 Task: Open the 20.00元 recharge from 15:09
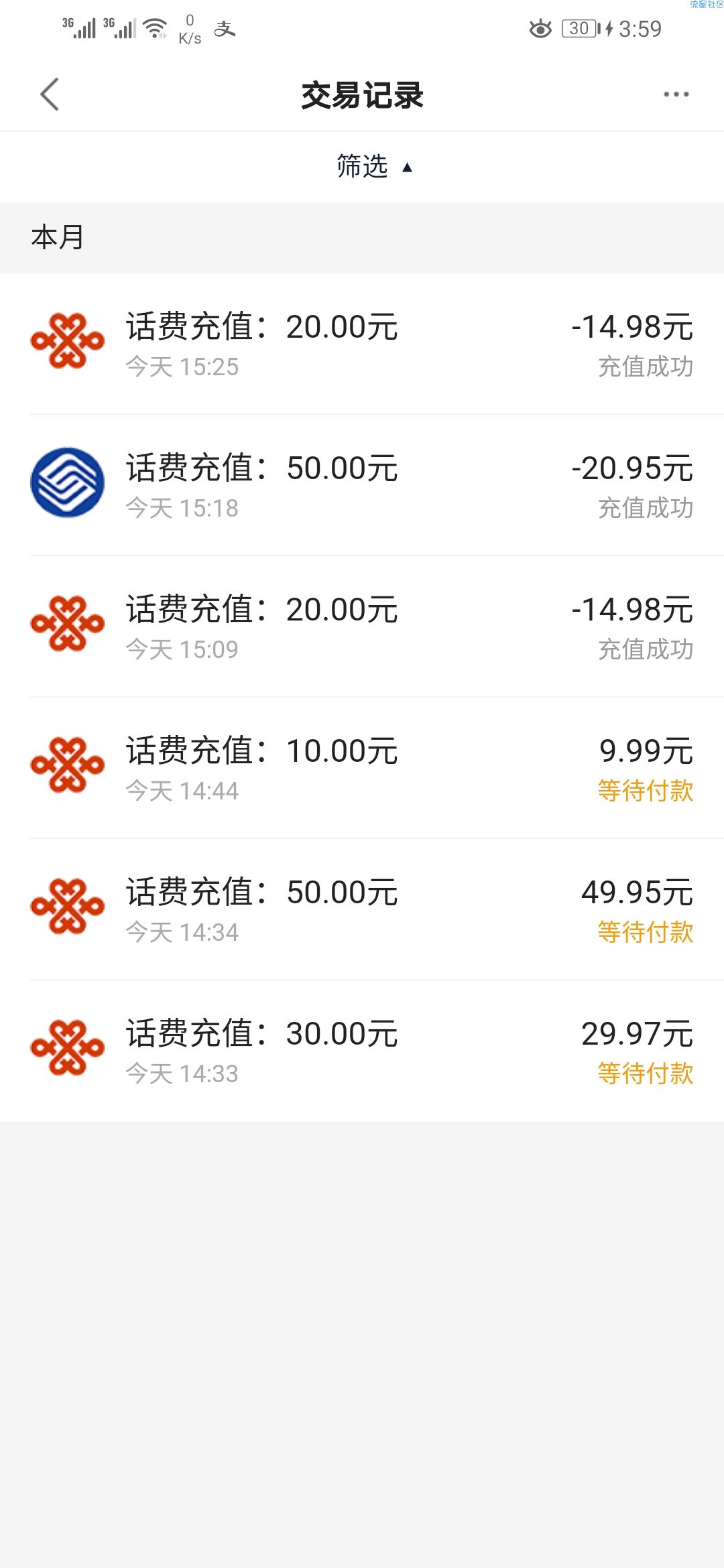362,627
